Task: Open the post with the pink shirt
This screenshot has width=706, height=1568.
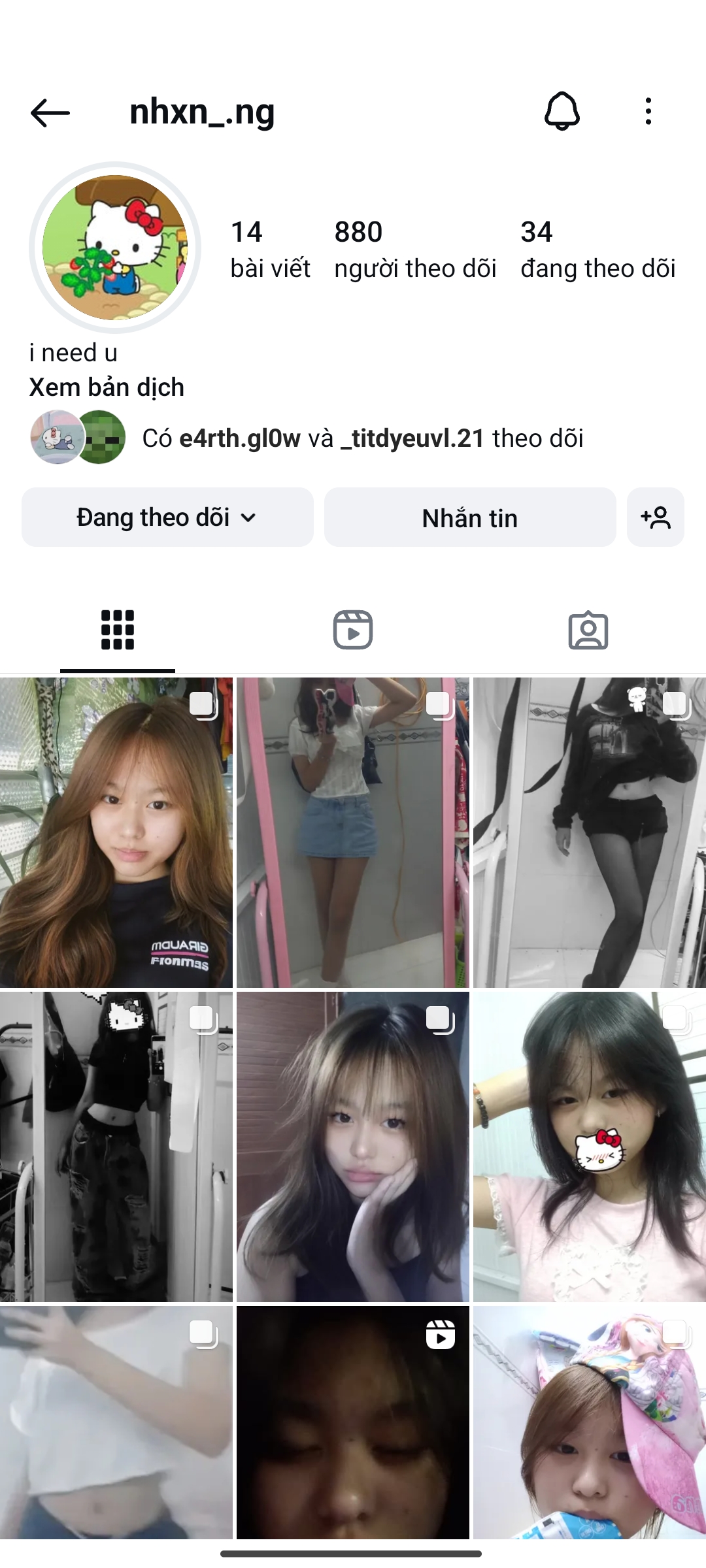Action: (x=589, y=1147)
